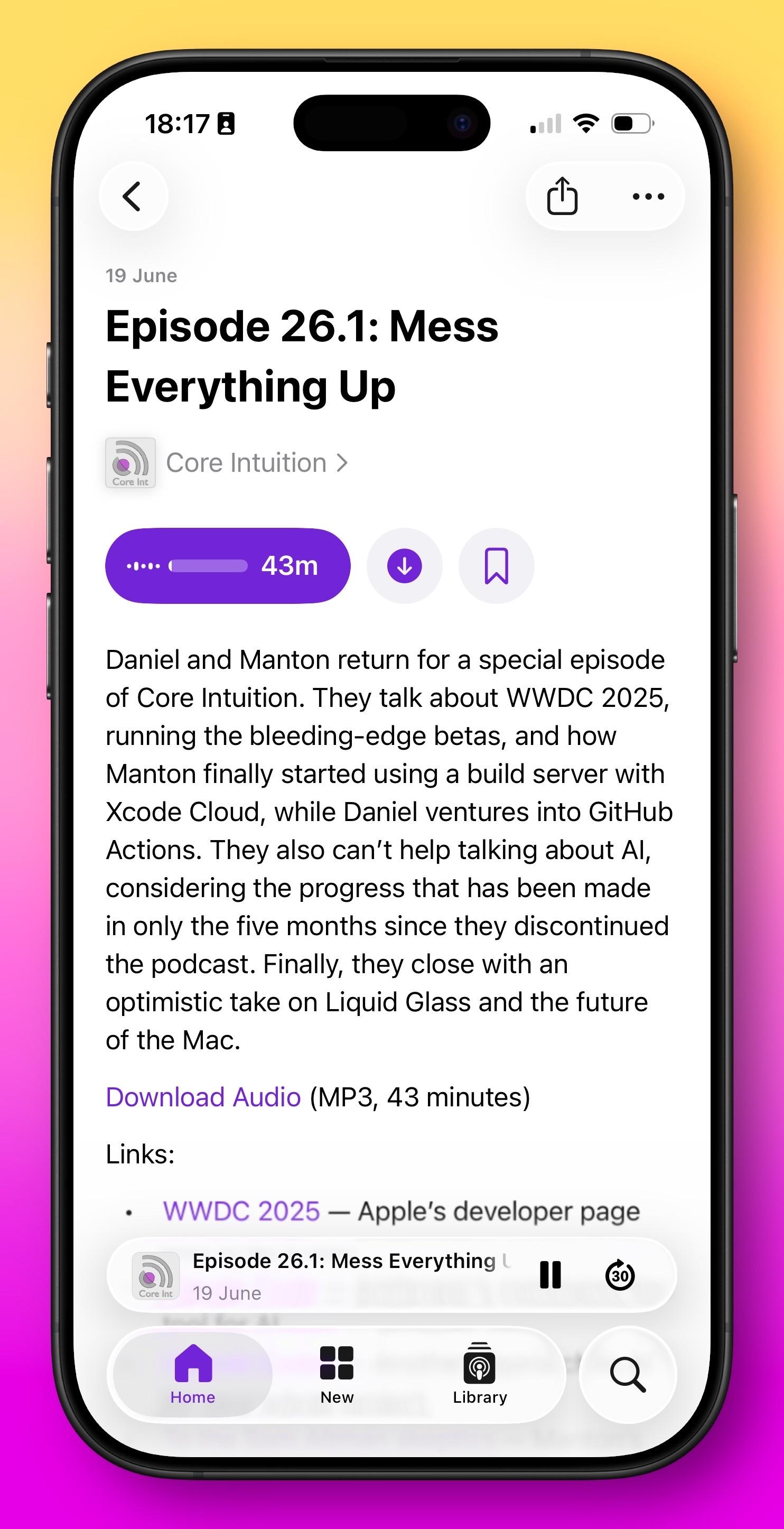
Task: Share this episode
Action: 562,196
